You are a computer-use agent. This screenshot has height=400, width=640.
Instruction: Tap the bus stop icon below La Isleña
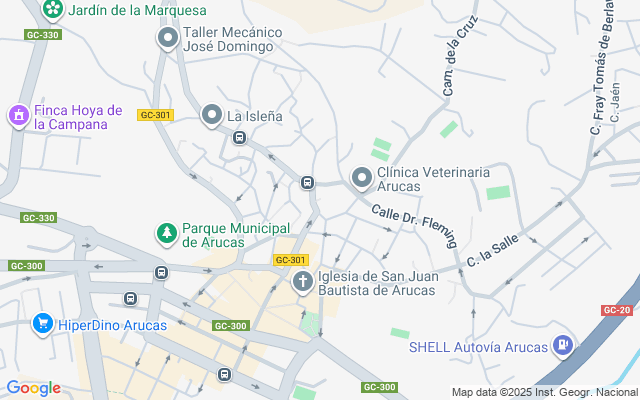pos(239,138)
